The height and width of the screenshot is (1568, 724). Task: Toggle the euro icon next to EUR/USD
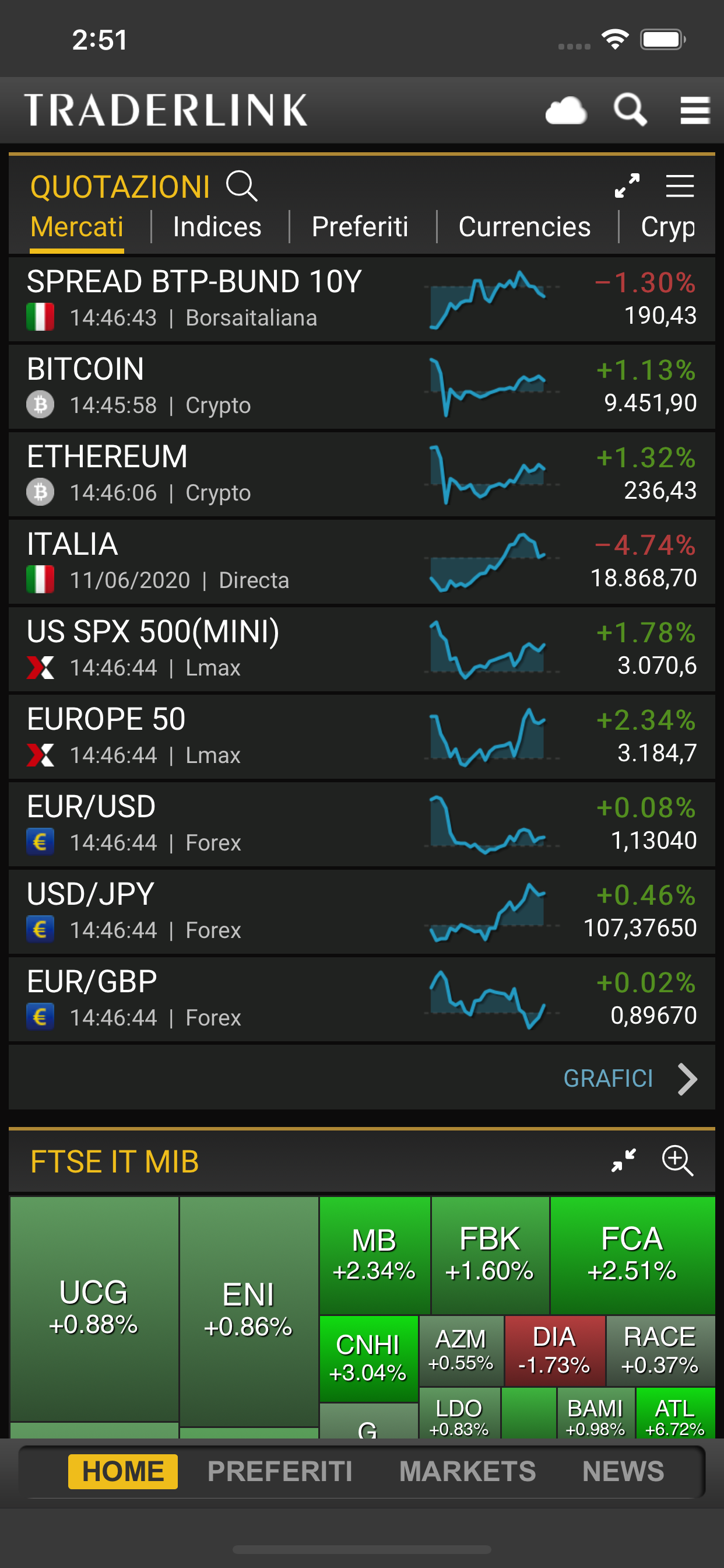(40, 842)
